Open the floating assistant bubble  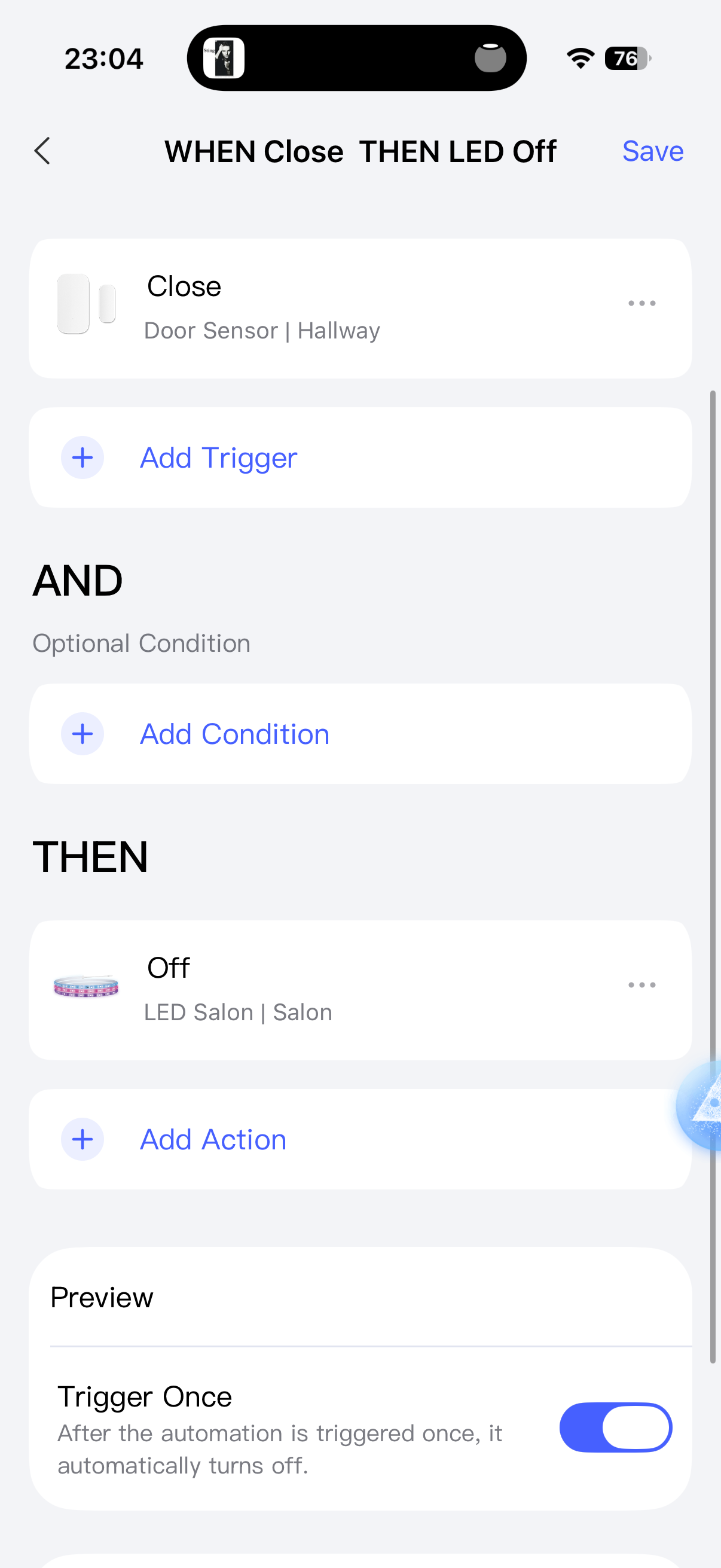(x=702, y=1105)
